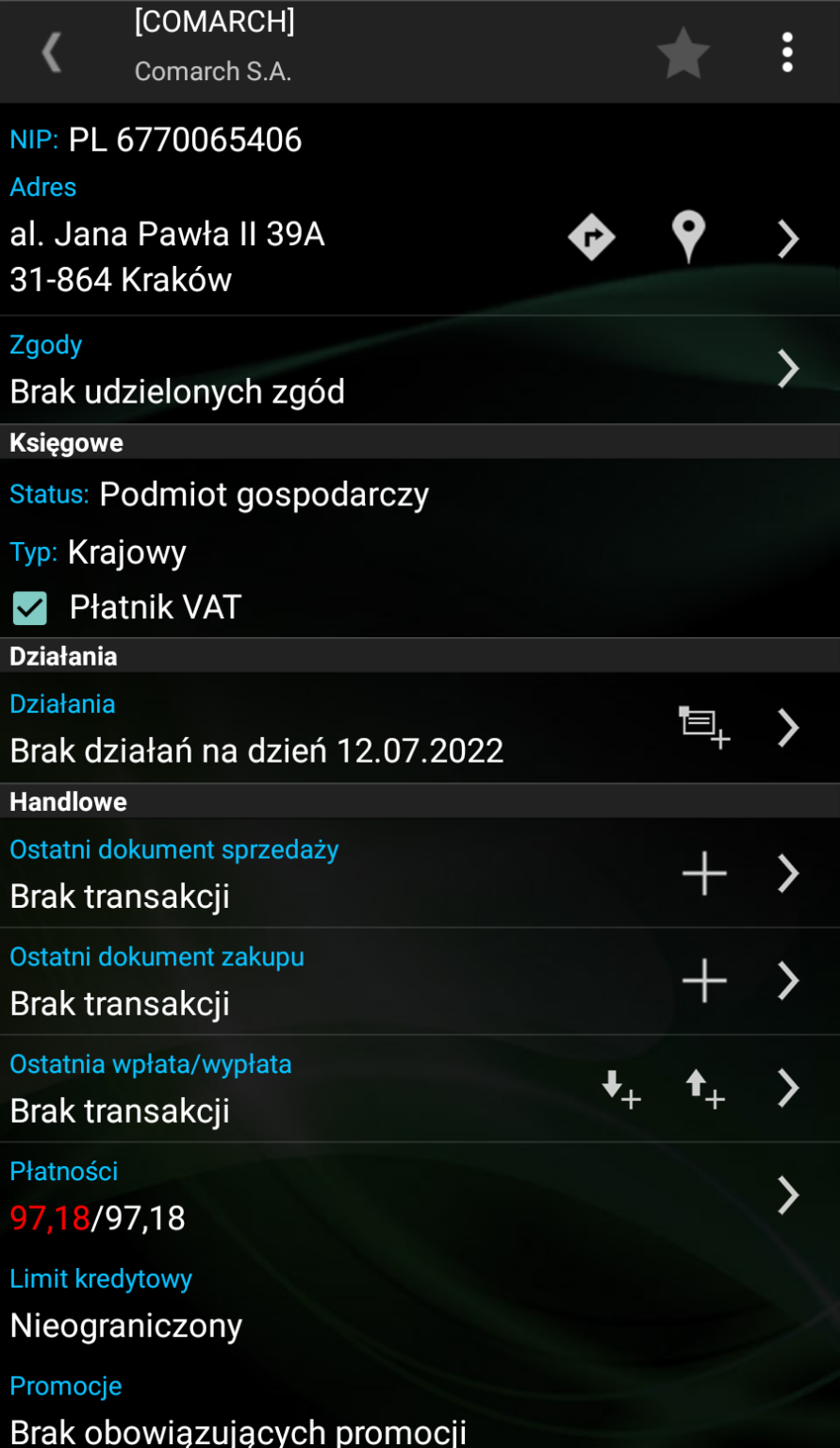Open Ostatnia wpłata/wypłata transaction list
This screenshot has height=1448, width=840.
(x=788, y=1089)
